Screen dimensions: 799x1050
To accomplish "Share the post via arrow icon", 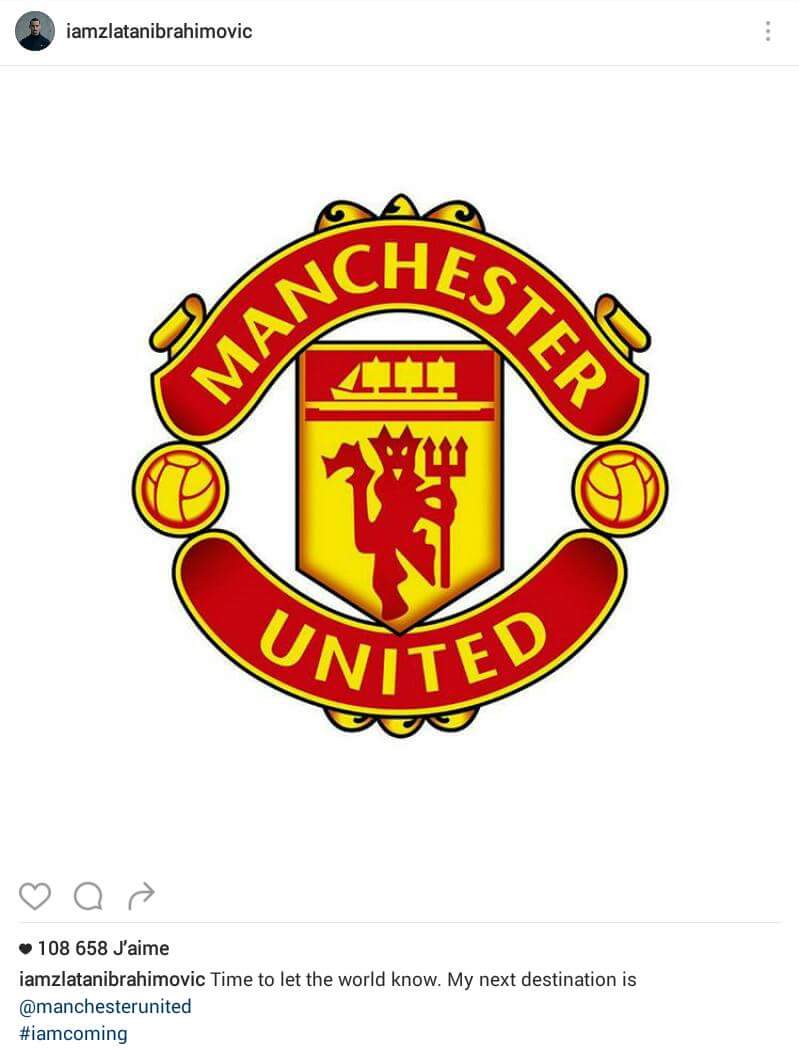I will 142,896.
